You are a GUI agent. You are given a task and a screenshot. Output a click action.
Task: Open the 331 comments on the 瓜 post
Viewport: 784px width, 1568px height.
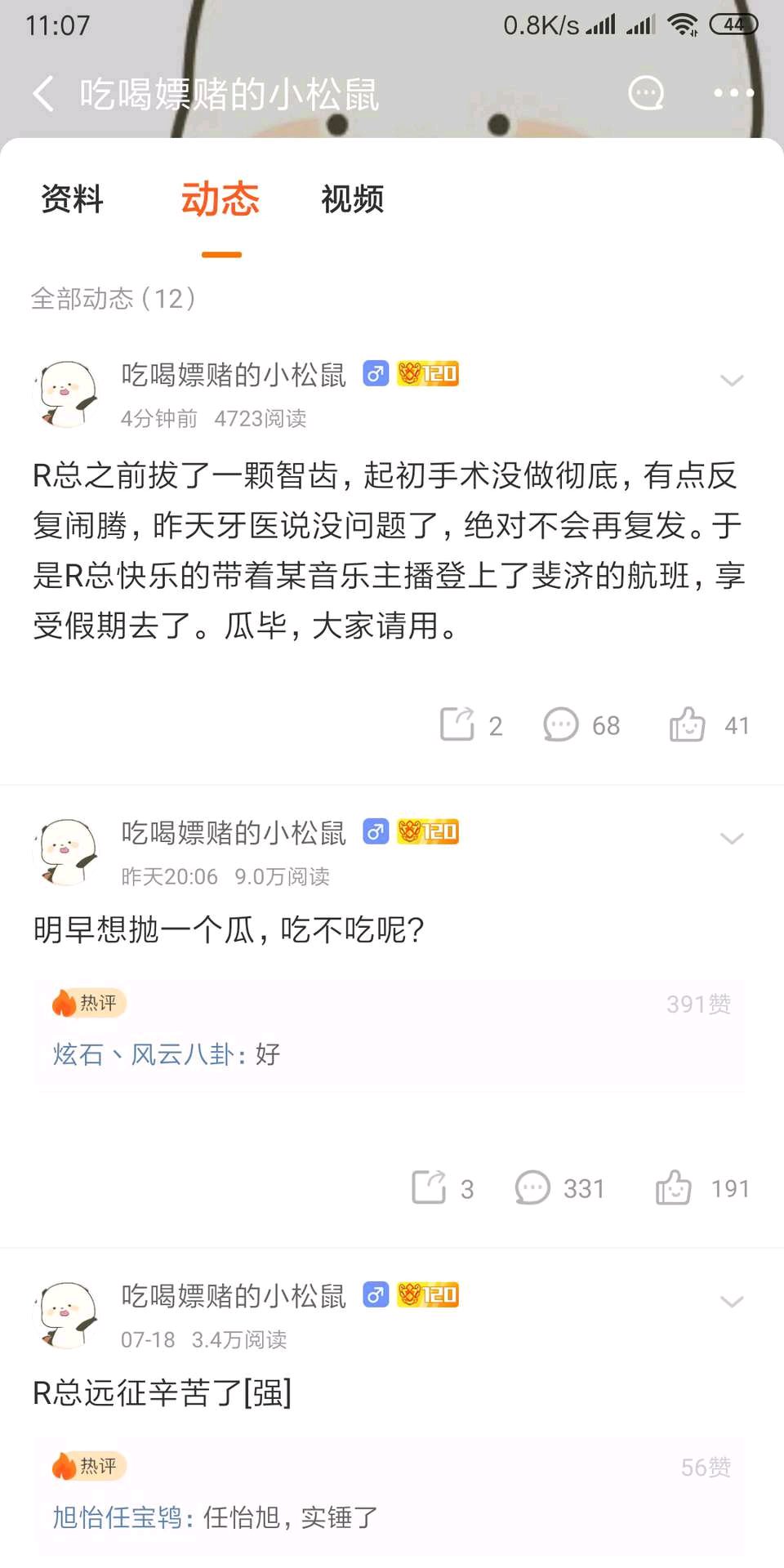coord(559,1187)
